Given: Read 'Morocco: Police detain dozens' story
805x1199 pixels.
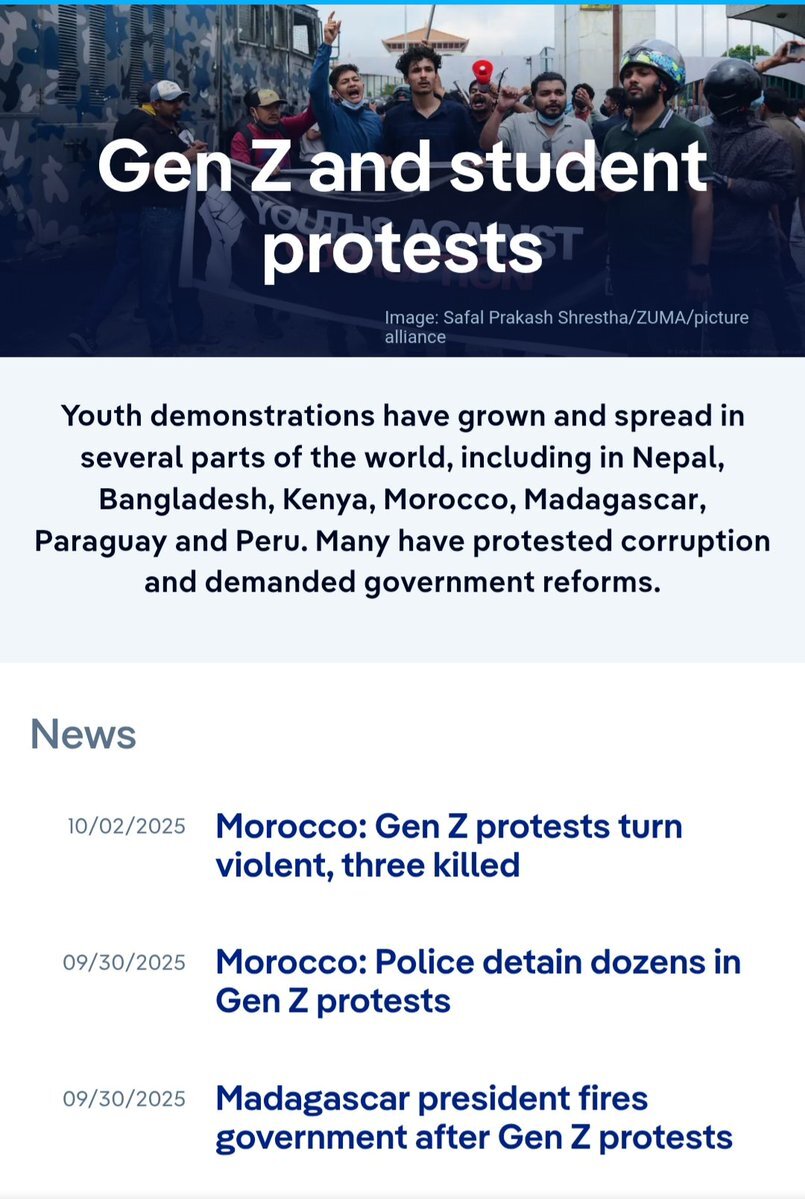Looking at the screenshot, I should pyautogui.click(x=478, y=981).
